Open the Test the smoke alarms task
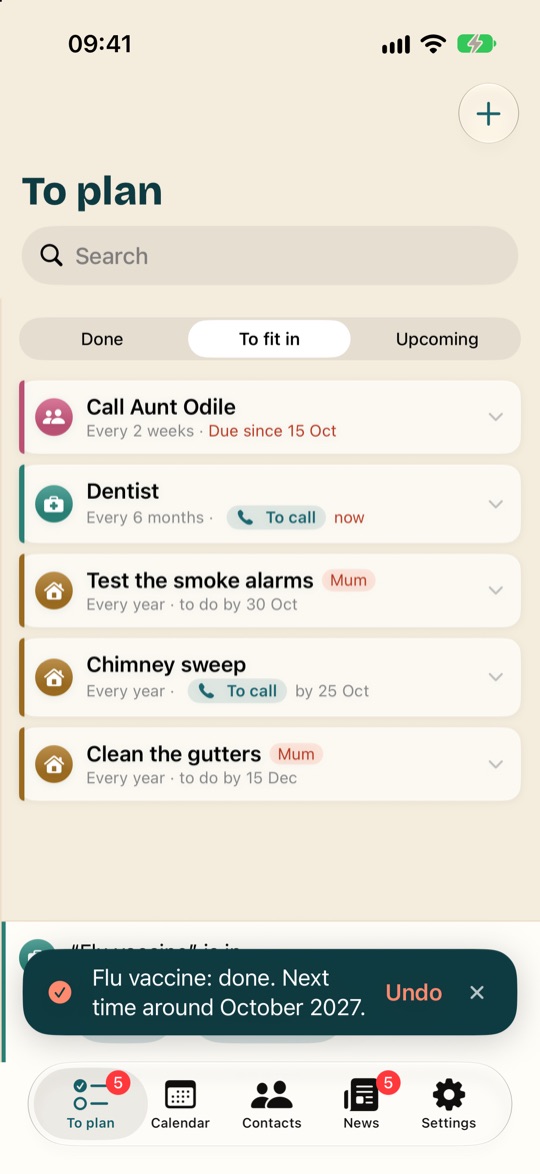This screenshot has height=1174, width=540. (270, 591)
